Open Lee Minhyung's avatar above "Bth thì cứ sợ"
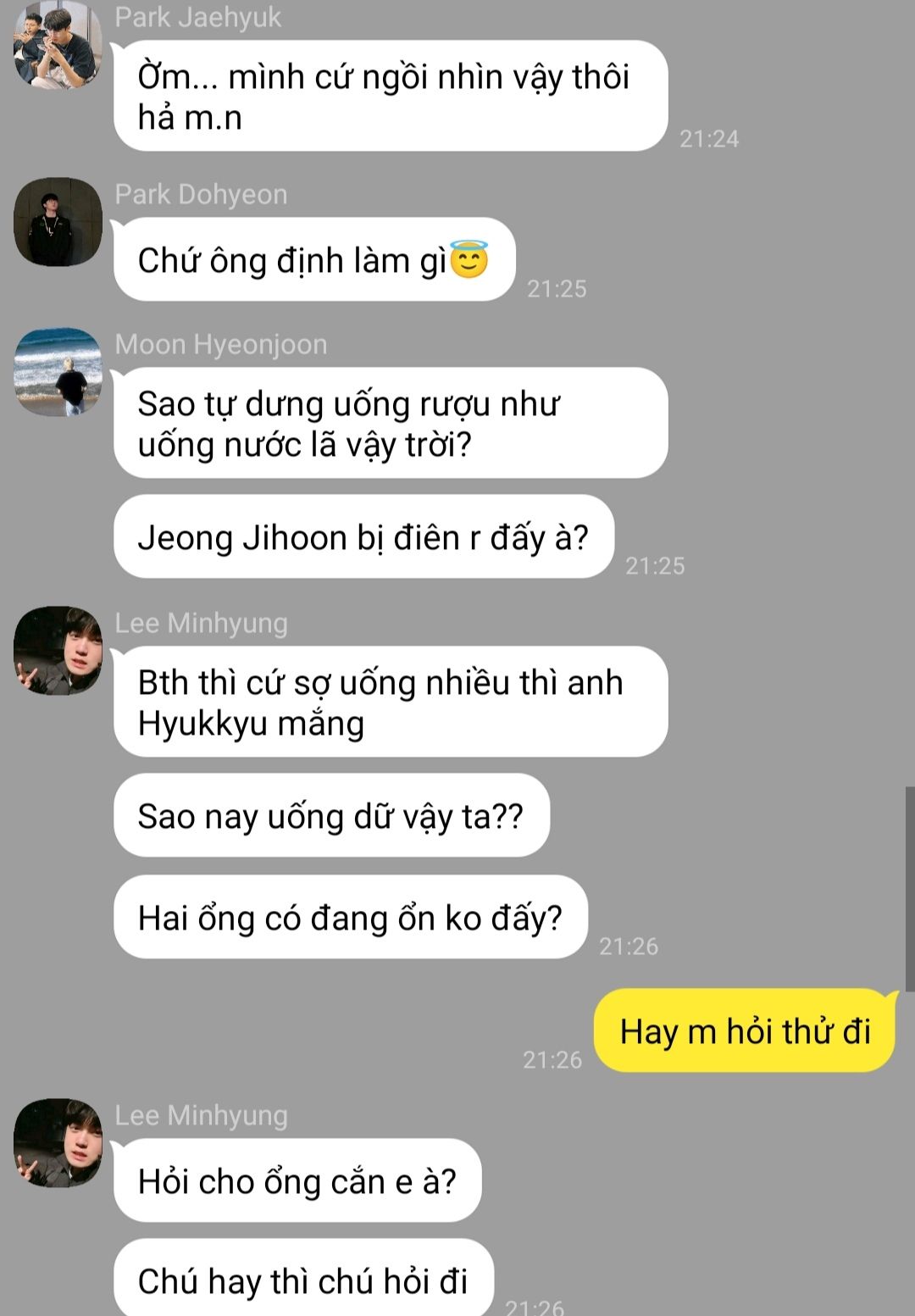Image resolution: width=915 pixels, height=1316 pixels. click(58, 651)
